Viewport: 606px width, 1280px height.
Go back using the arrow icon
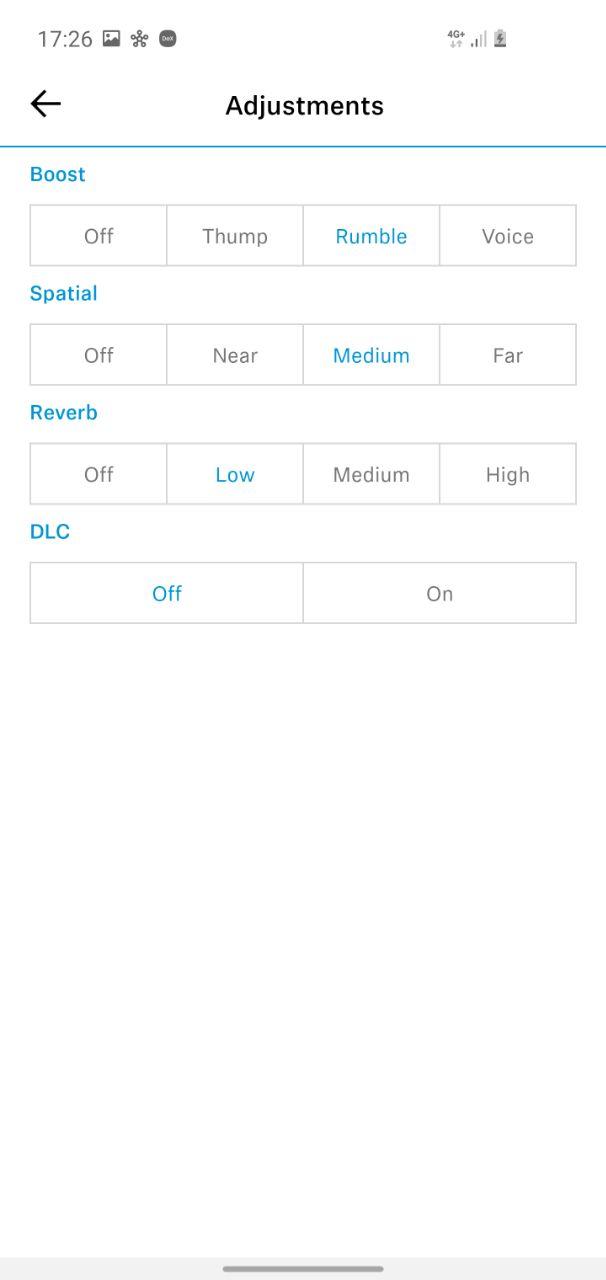point(46,104)
